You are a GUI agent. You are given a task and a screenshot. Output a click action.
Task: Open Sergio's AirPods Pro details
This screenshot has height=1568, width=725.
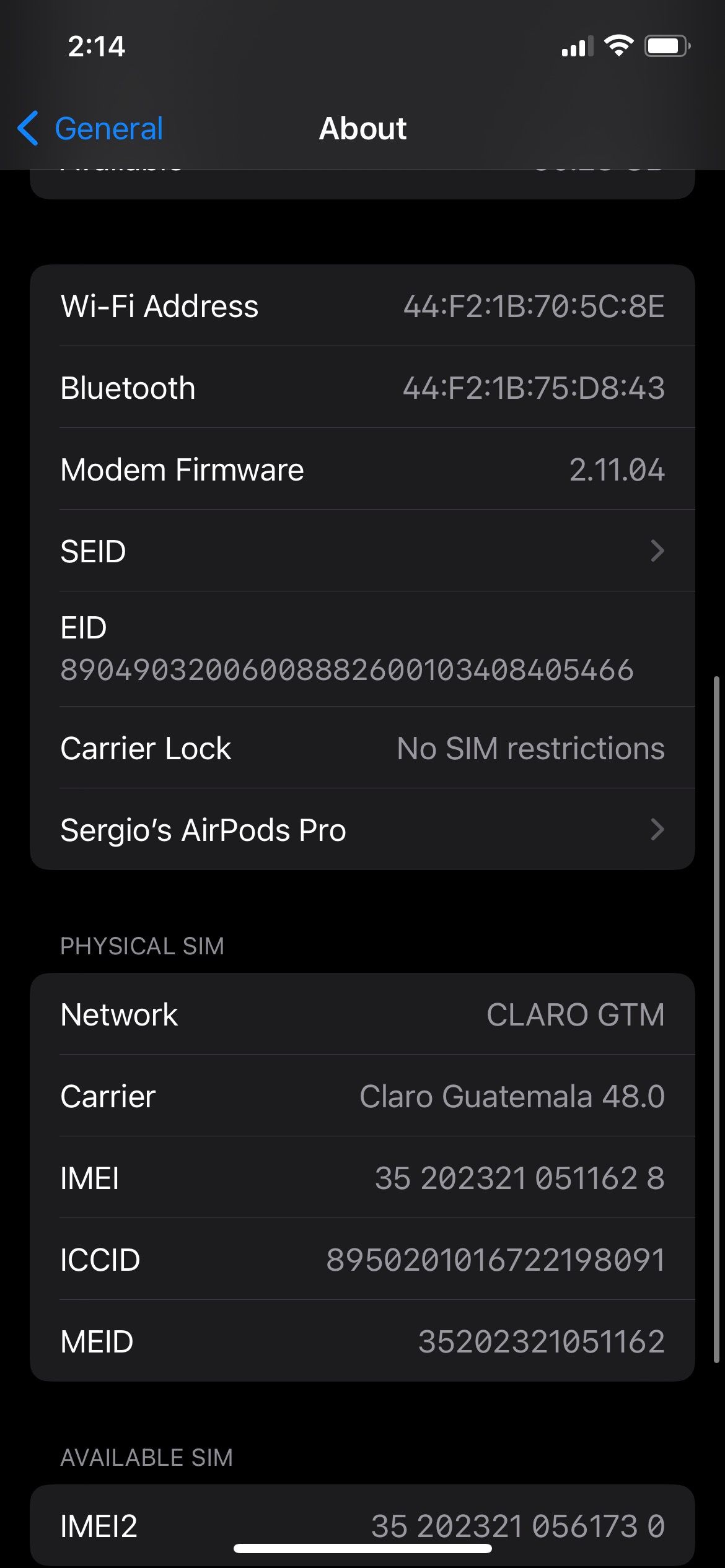362,829
